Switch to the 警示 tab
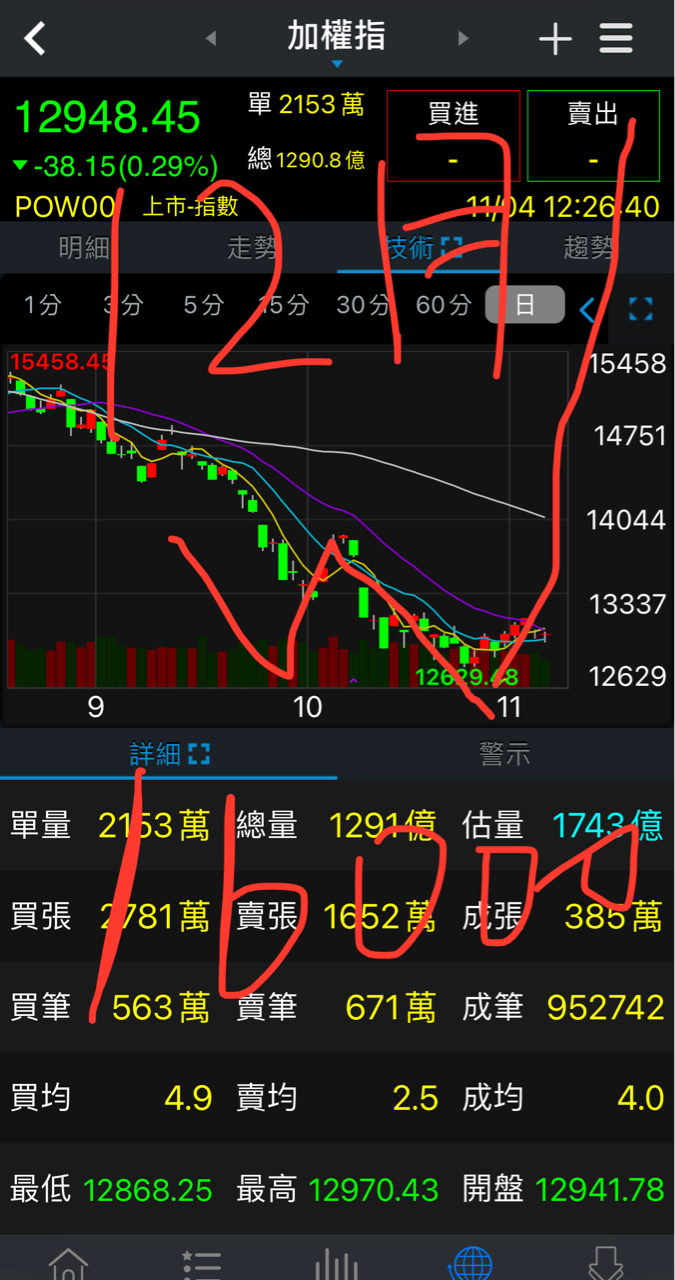The height and width of the screenshot is (1280, 675). (x=505, y=754)
